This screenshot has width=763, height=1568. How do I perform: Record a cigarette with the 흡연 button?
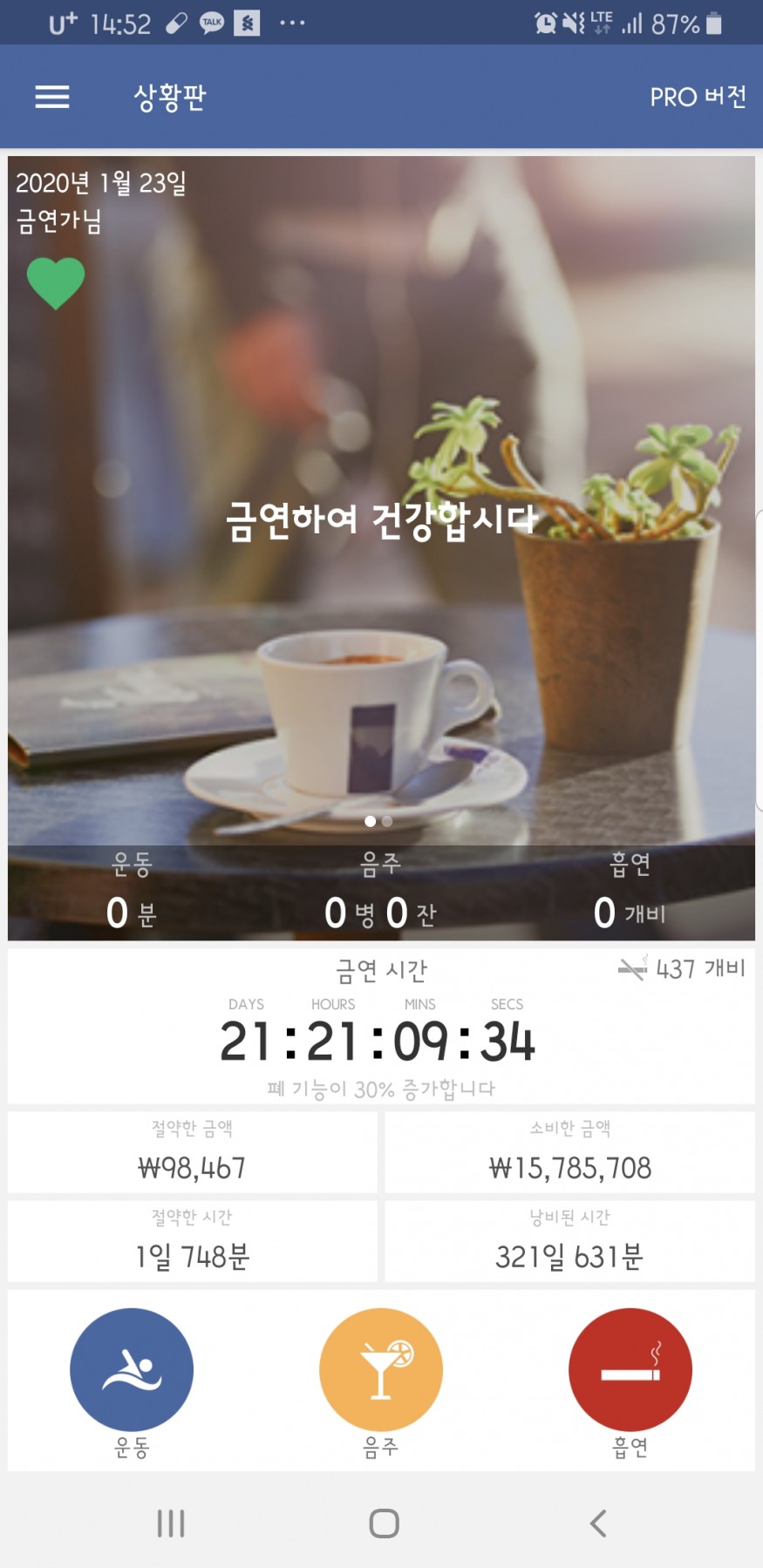click(630, 1369)
